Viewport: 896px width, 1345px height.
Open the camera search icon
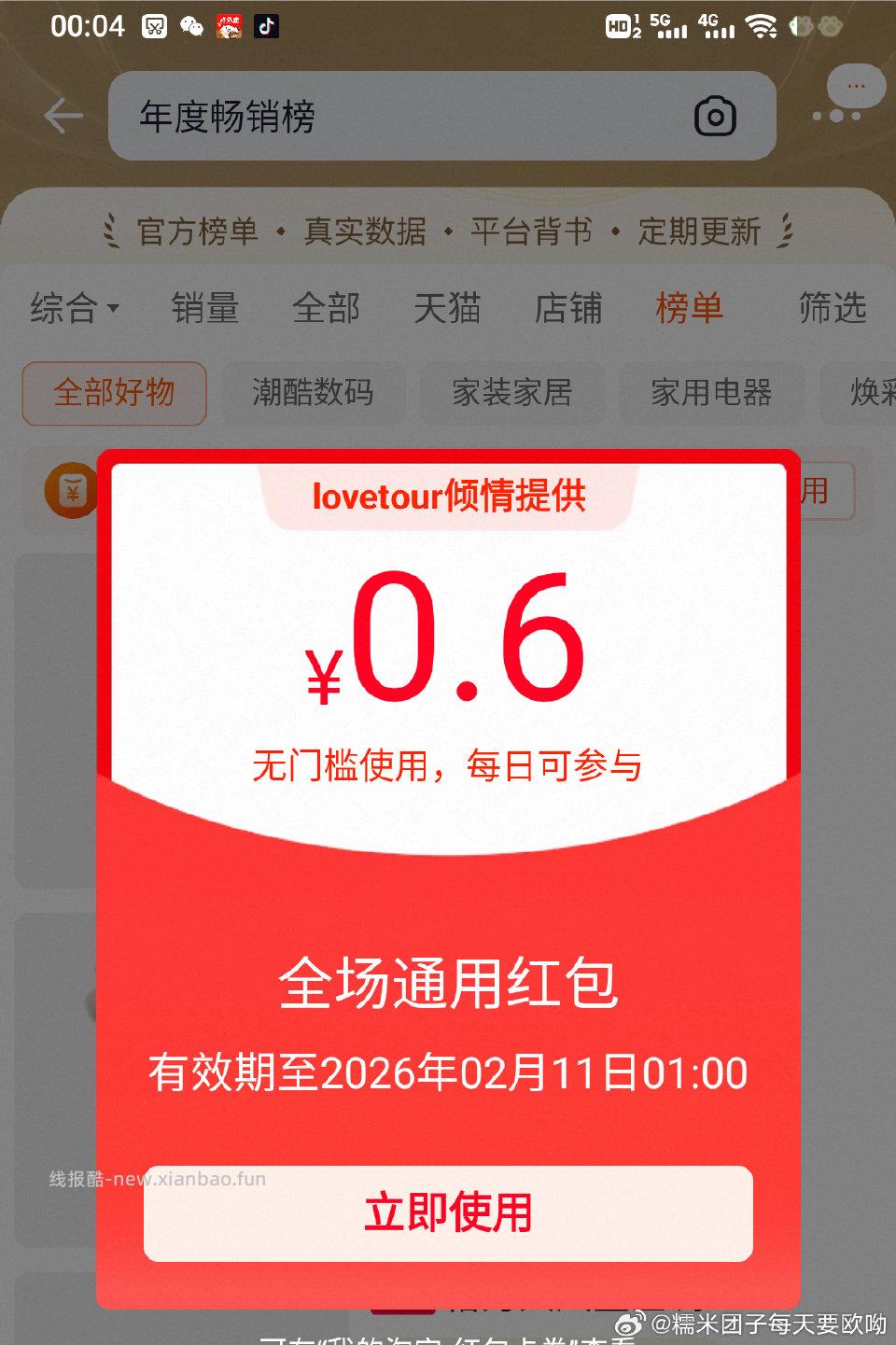pyautogui.click(x=715, y=116)
